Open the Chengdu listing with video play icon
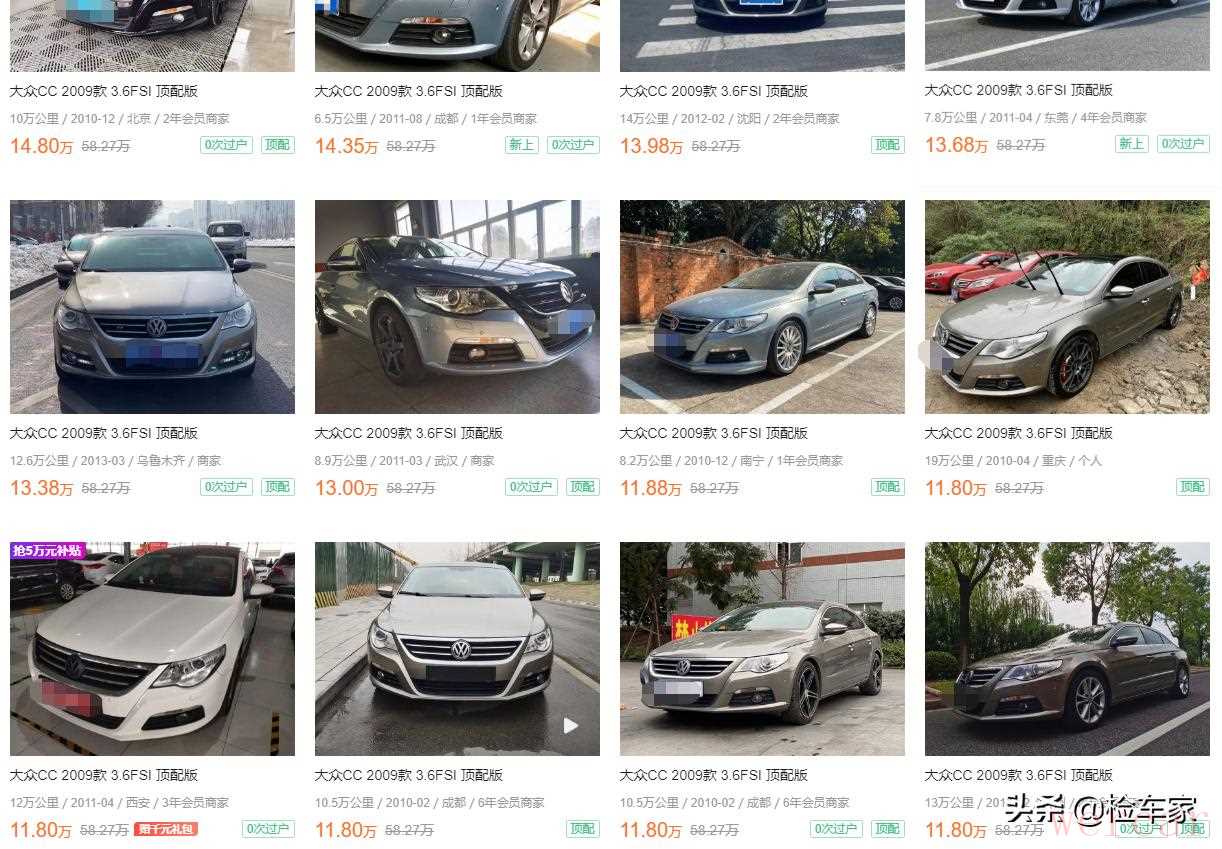Screen dimensions: 1222x849 (457, 649)
